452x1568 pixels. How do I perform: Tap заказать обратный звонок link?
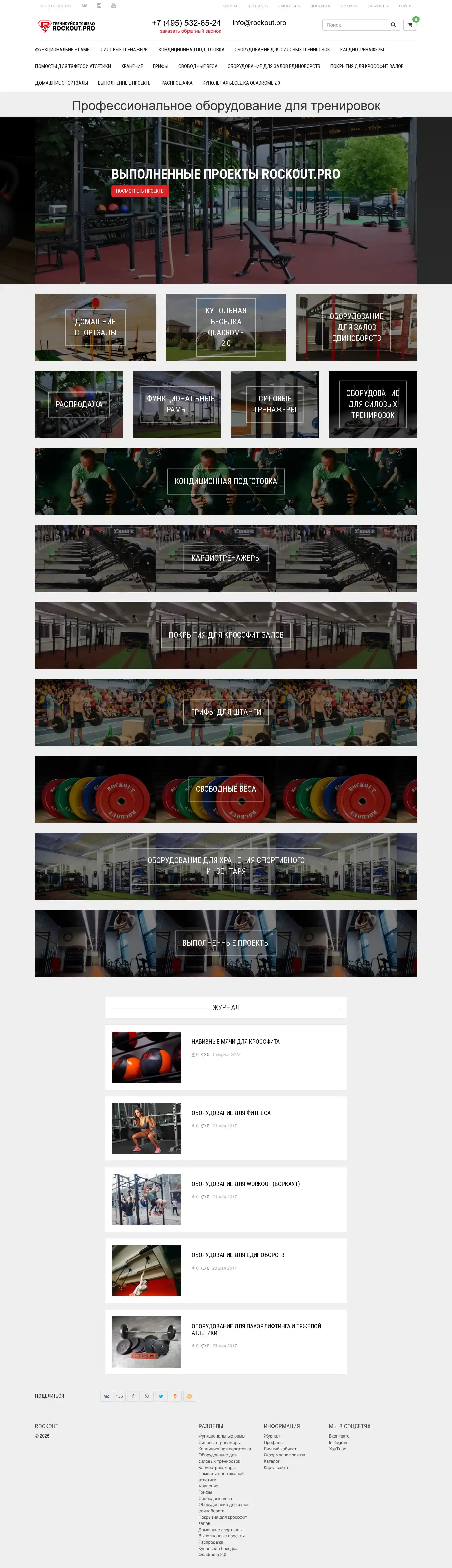(x=191, y=31)
